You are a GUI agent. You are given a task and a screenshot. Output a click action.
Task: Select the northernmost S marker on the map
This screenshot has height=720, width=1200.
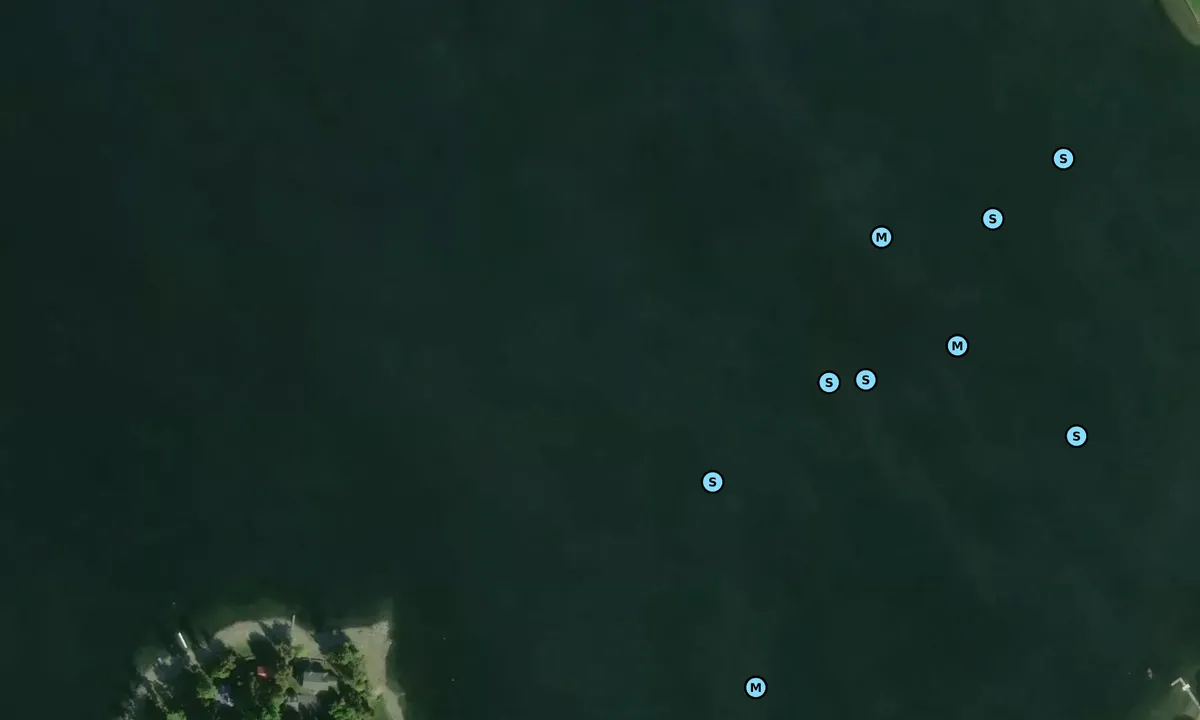(x=1063, y=159)
